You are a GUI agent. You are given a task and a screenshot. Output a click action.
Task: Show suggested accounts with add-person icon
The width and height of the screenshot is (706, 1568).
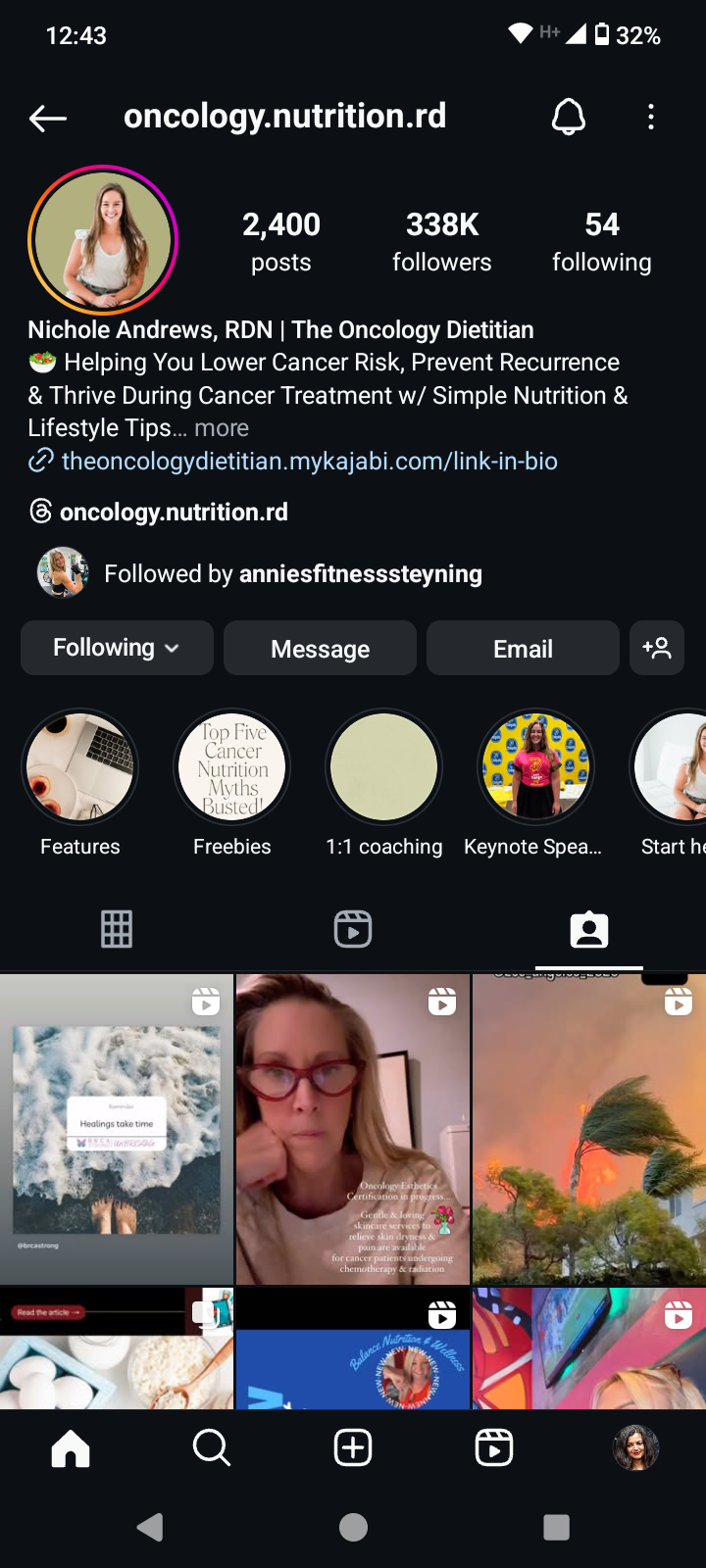[657, 648]
